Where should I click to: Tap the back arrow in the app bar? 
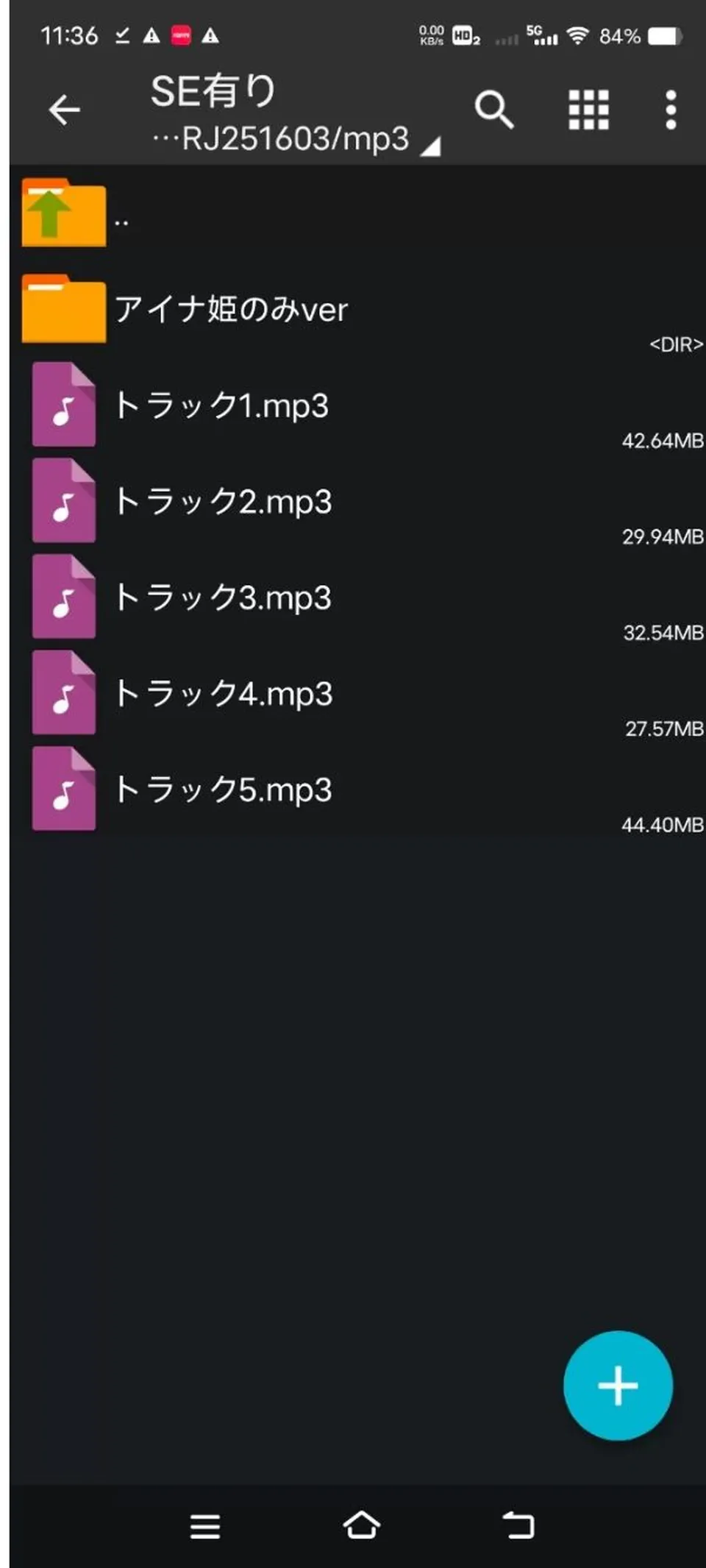coord(65,110)
